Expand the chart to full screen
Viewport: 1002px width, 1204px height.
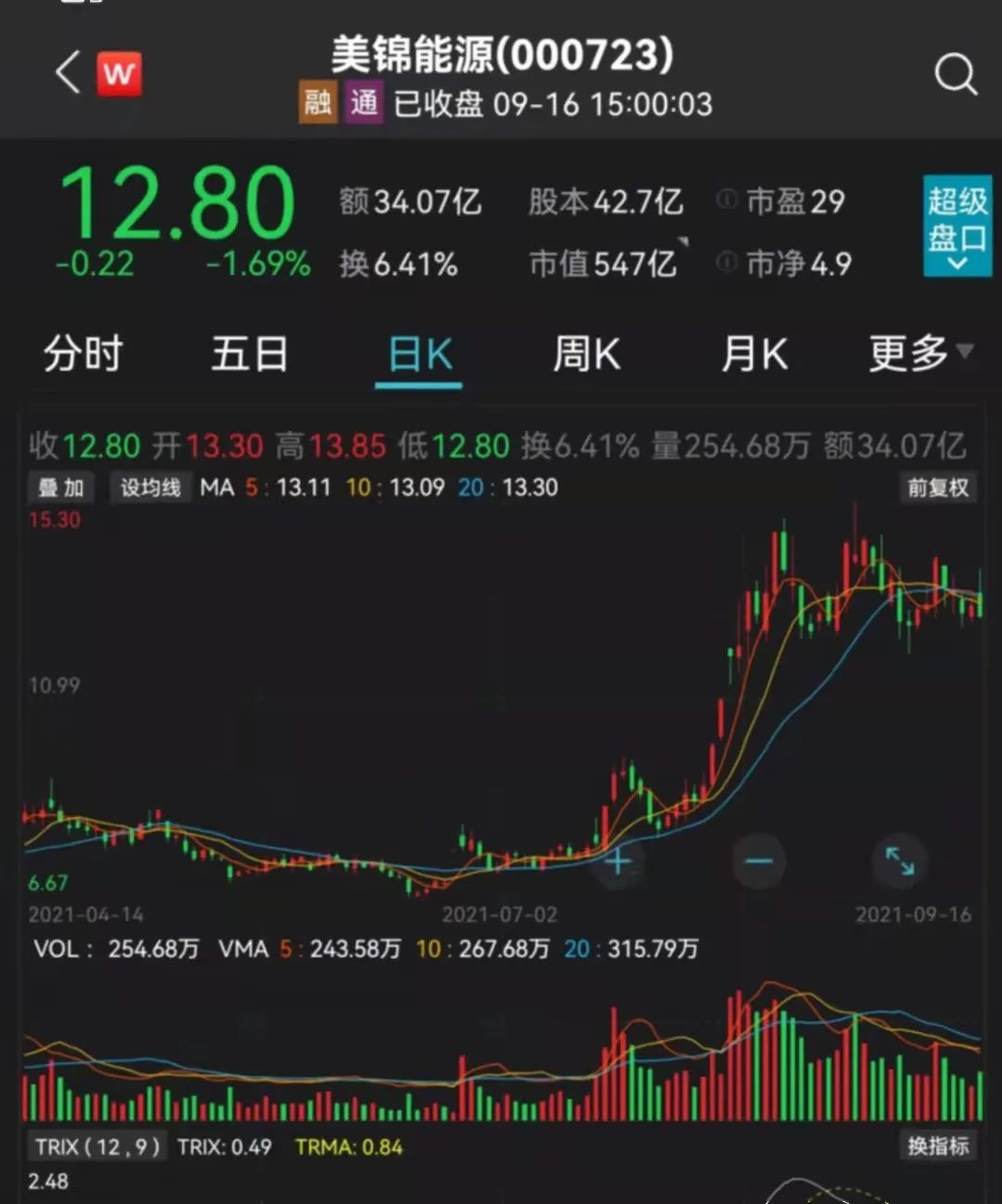point(899,861)
